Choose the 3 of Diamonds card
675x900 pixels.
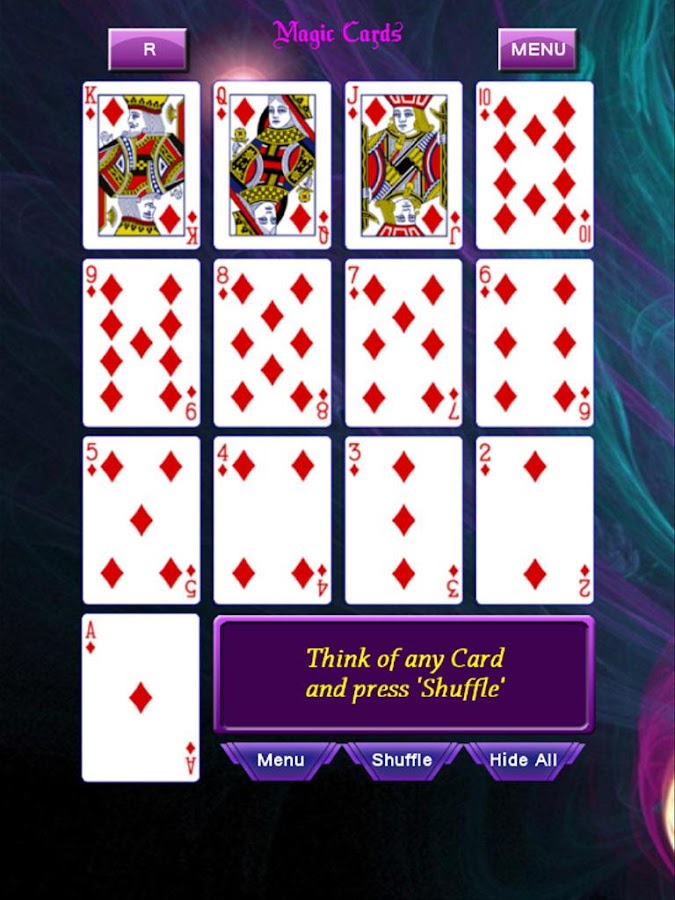403,520
